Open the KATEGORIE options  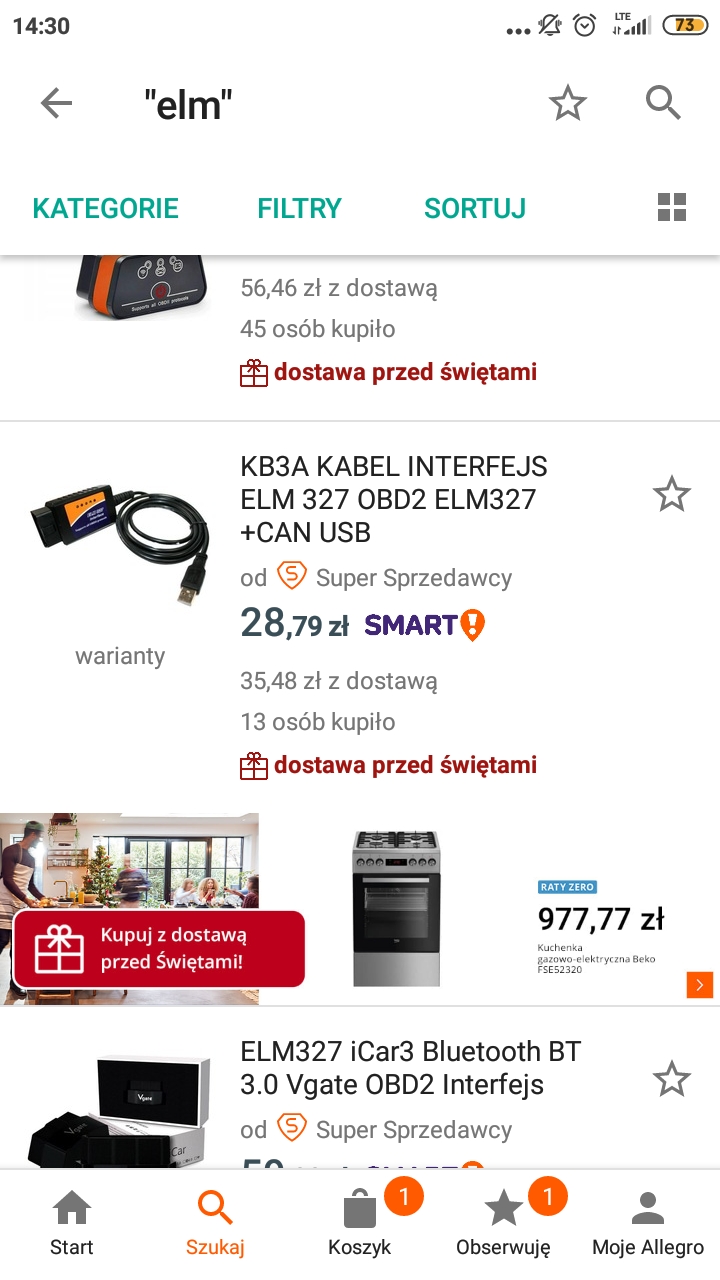pyautogui.click(x=105, y=208)
